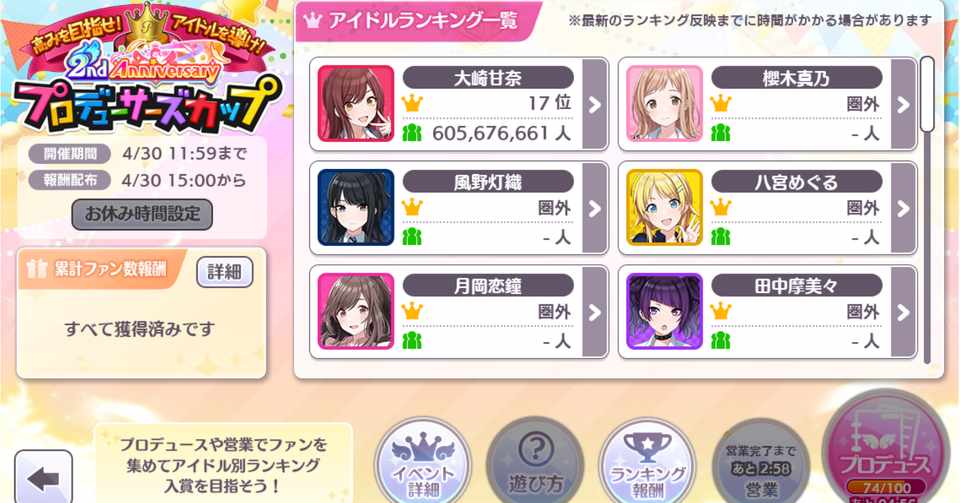960x503 pixels.
Task: Open イベント詳細 event details
Action: click(x=421, y=463)
